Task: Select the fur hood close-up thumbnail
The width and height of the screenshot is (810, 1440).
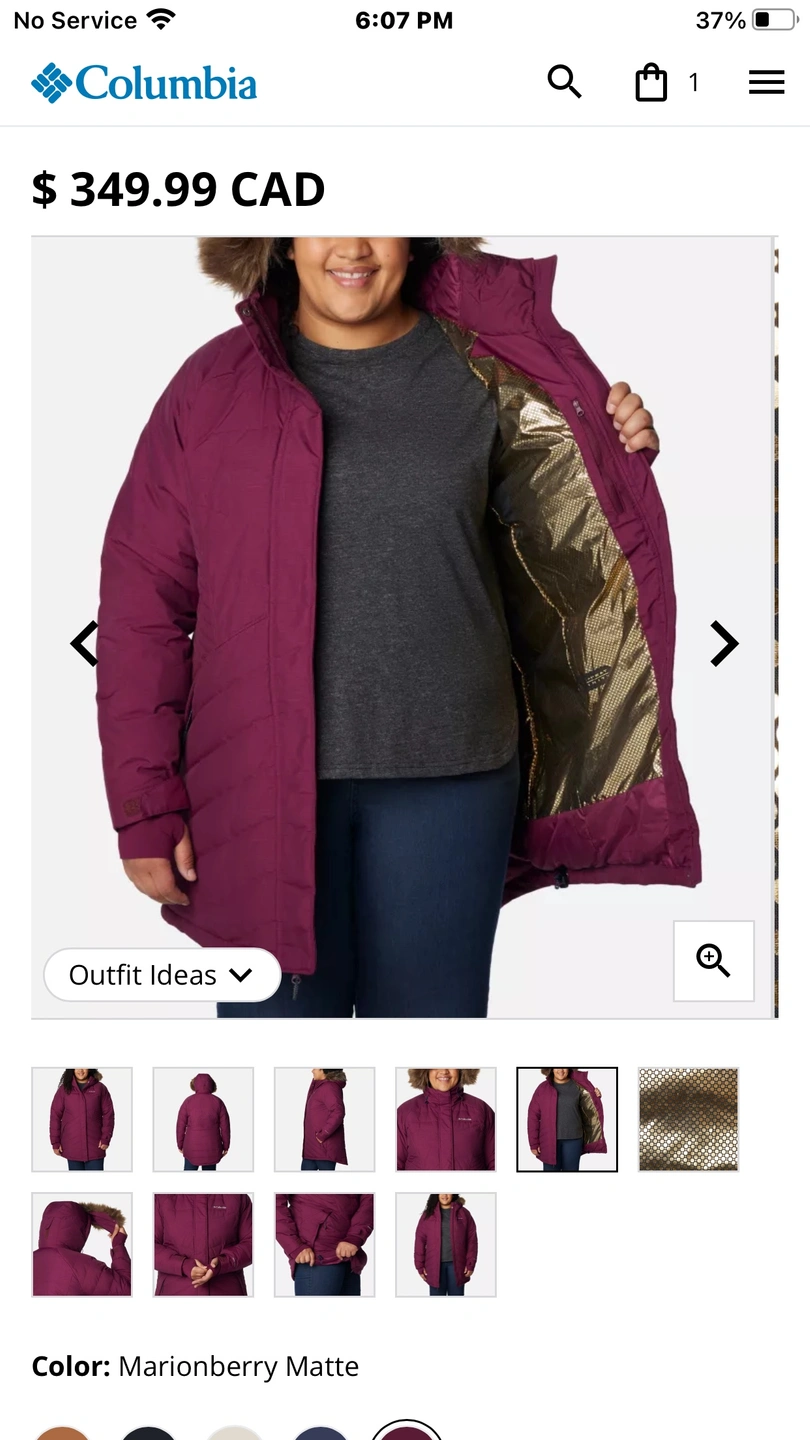Action: pos(82,1244)
